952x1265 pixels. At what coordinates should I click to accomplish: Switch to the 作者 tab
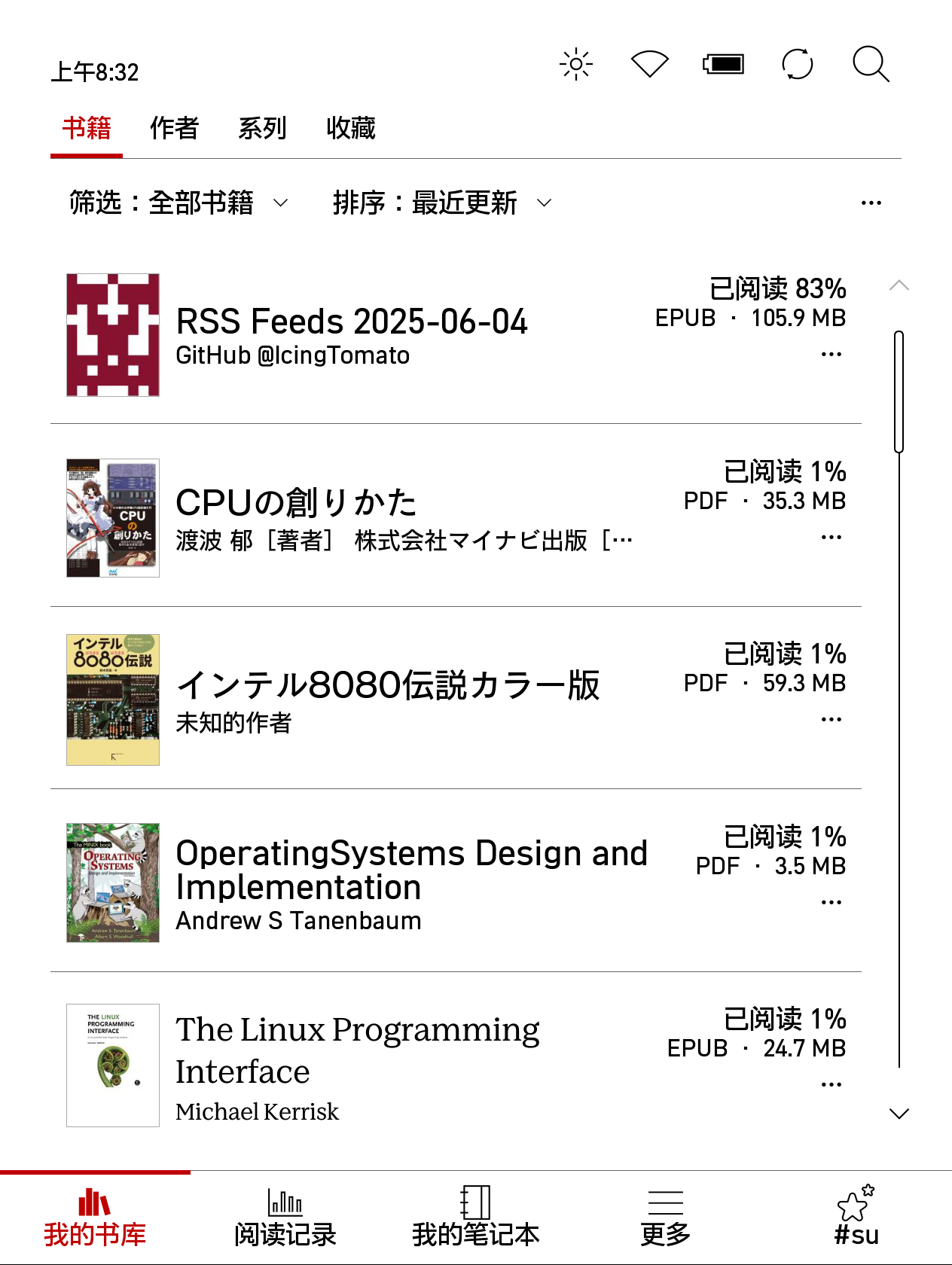tap(174, 129)
